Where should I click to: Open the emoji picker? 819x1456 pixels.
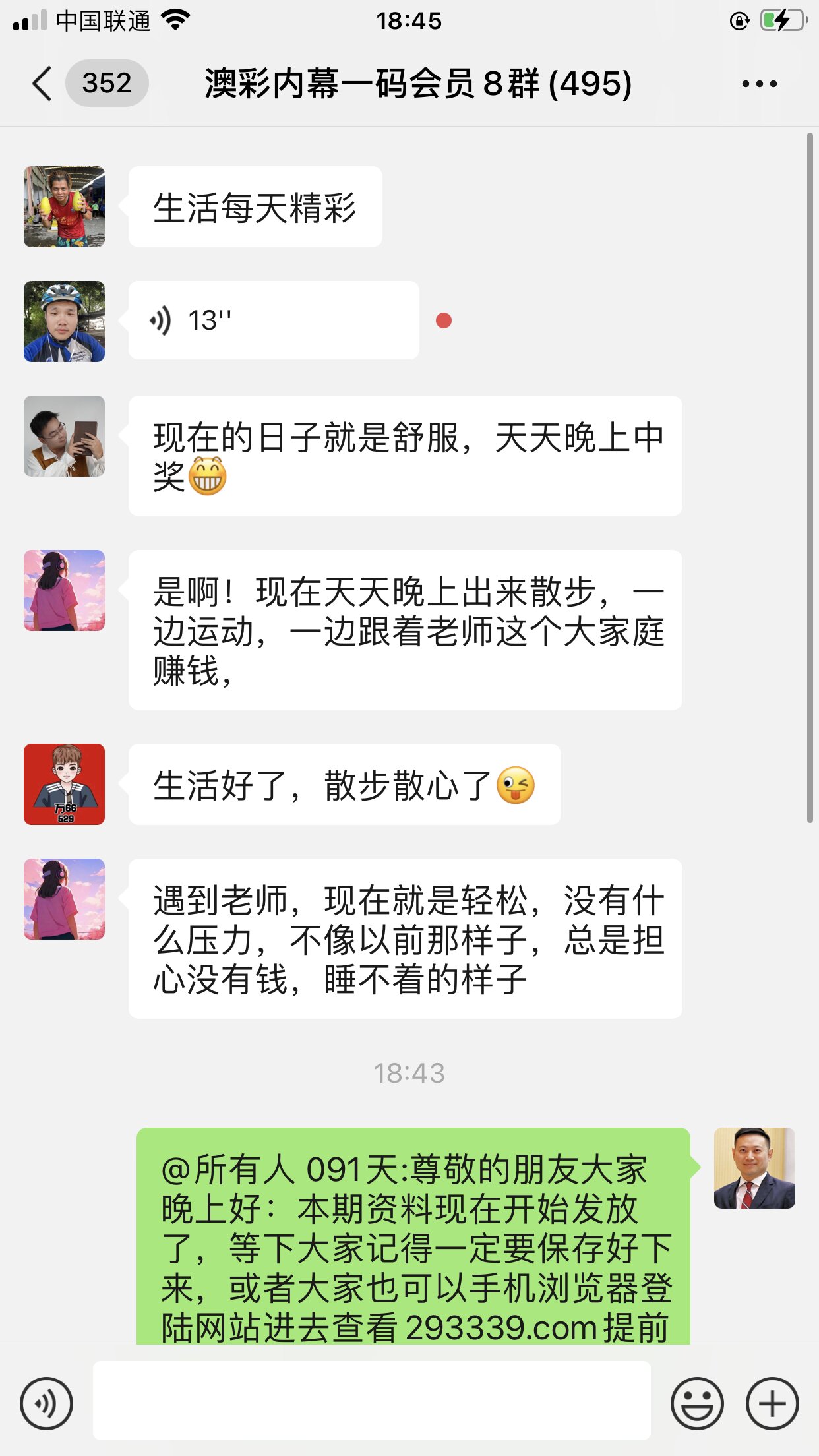coord(696,1403)
